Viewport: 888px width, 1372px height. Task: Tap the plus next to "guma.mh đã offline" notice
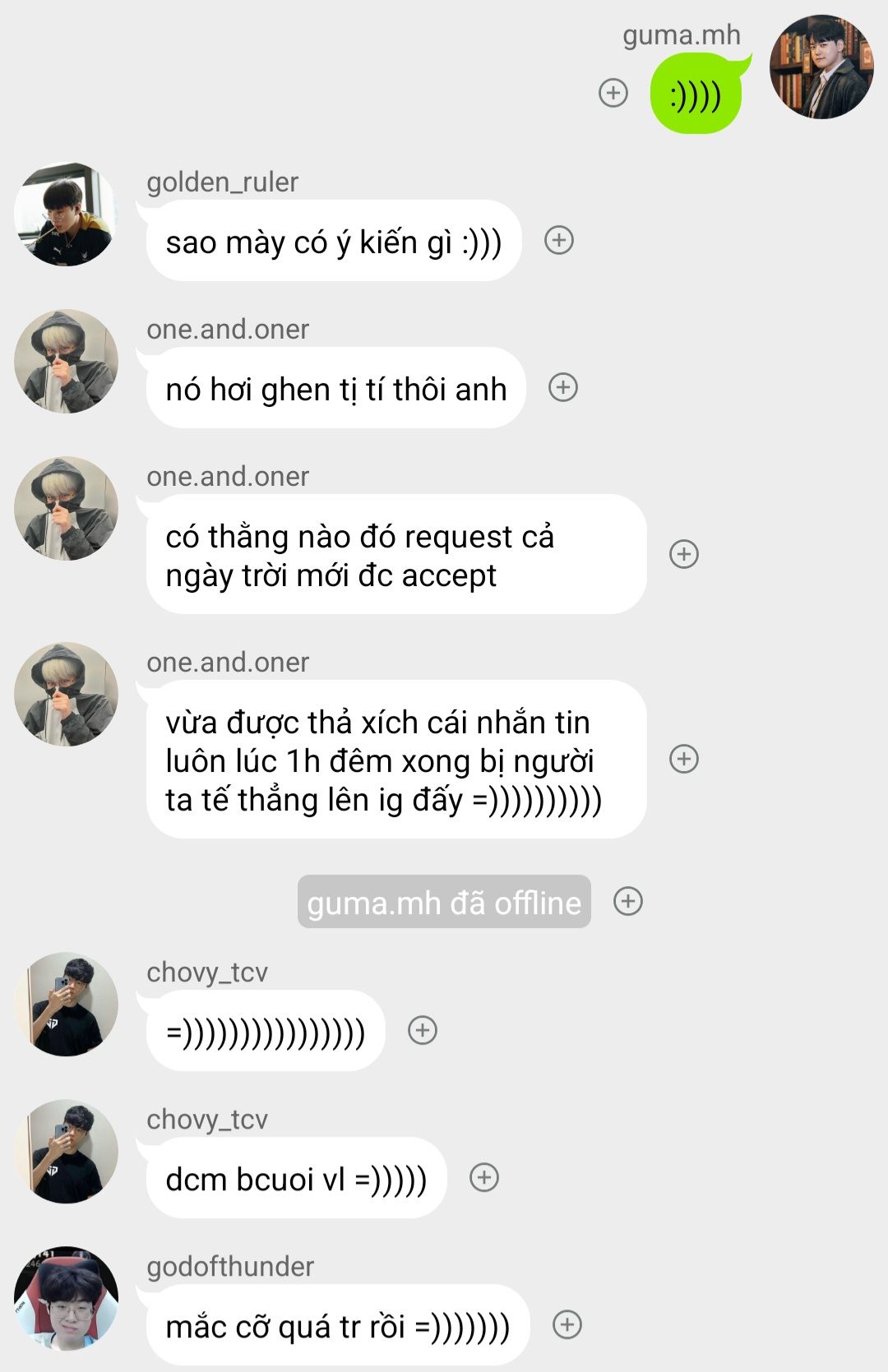[x=628, y=901]
